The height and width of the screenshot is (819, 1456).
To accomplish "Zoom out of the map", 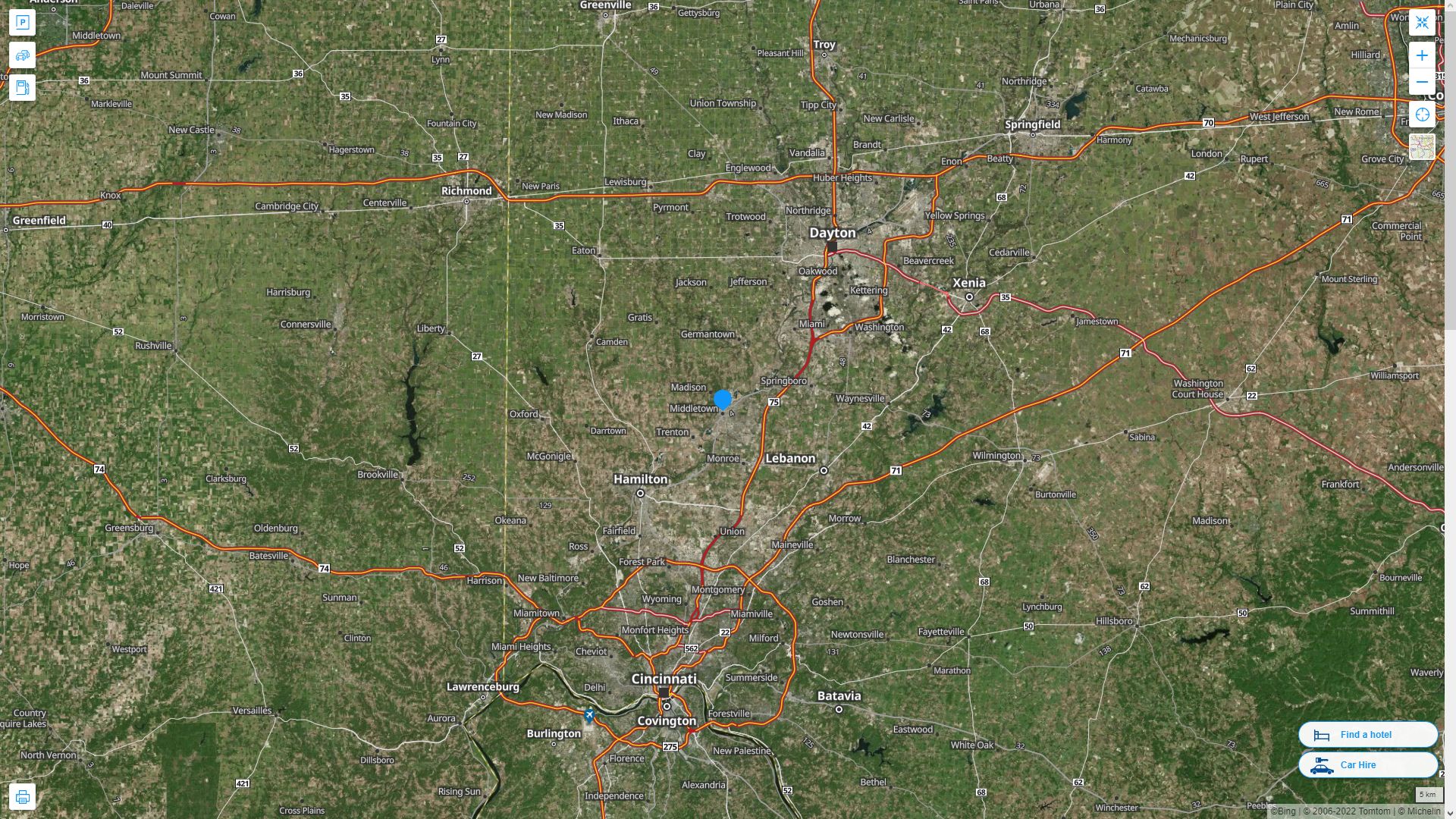I will coord(1422,82).
